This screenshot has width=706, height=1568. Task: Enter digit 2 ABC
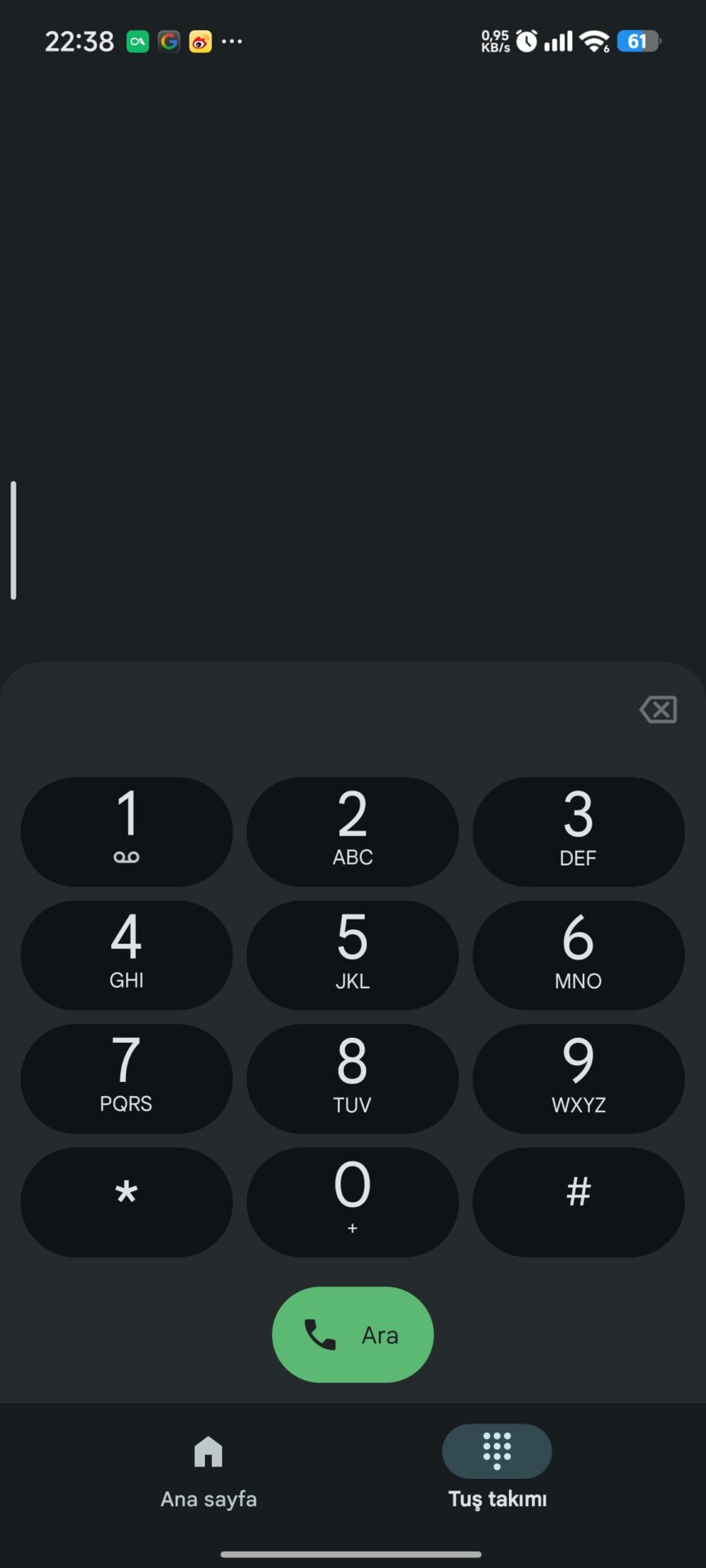[x=352, y=831]
